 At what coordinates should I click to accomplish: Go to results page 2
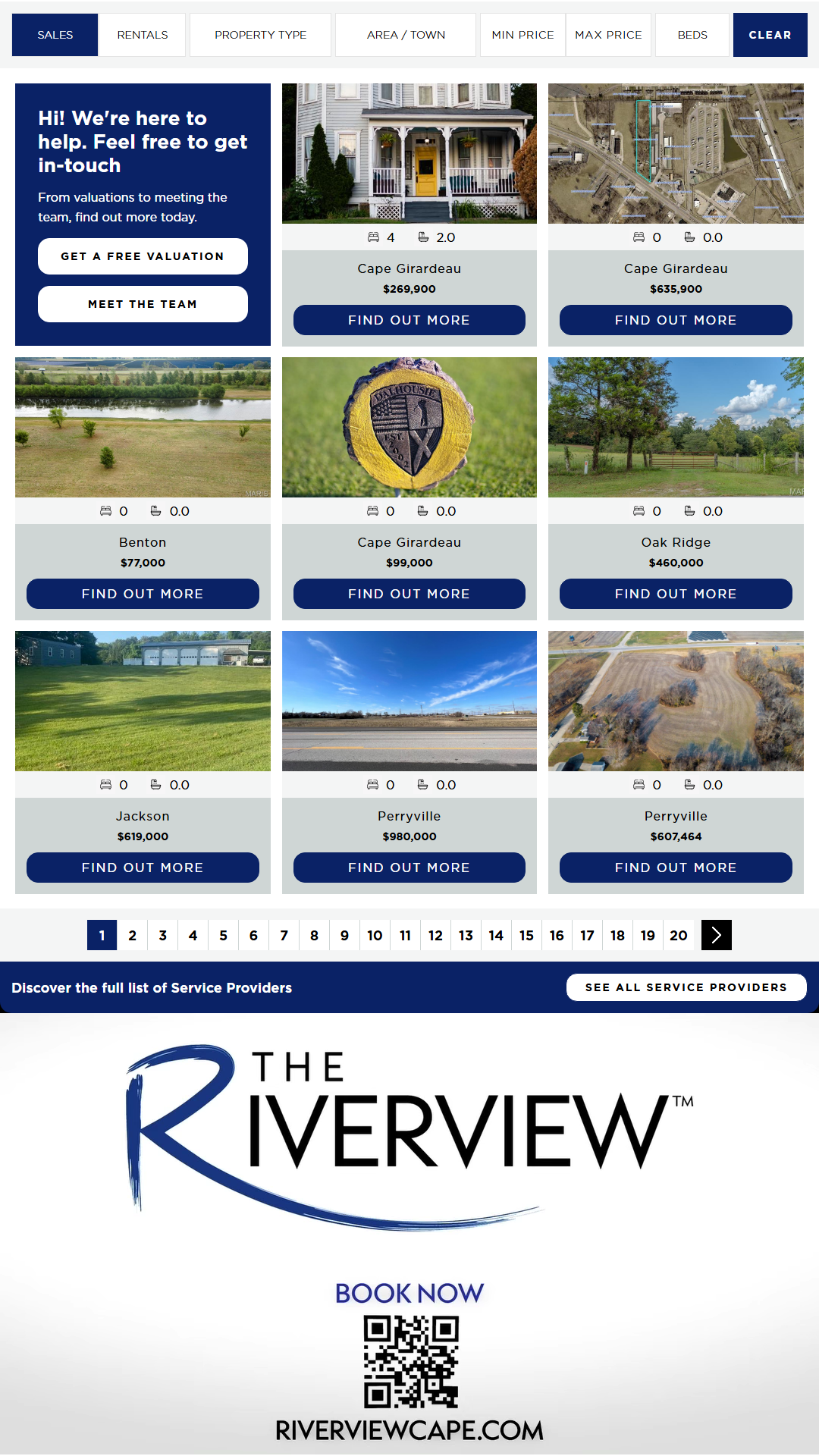point(133,935)
